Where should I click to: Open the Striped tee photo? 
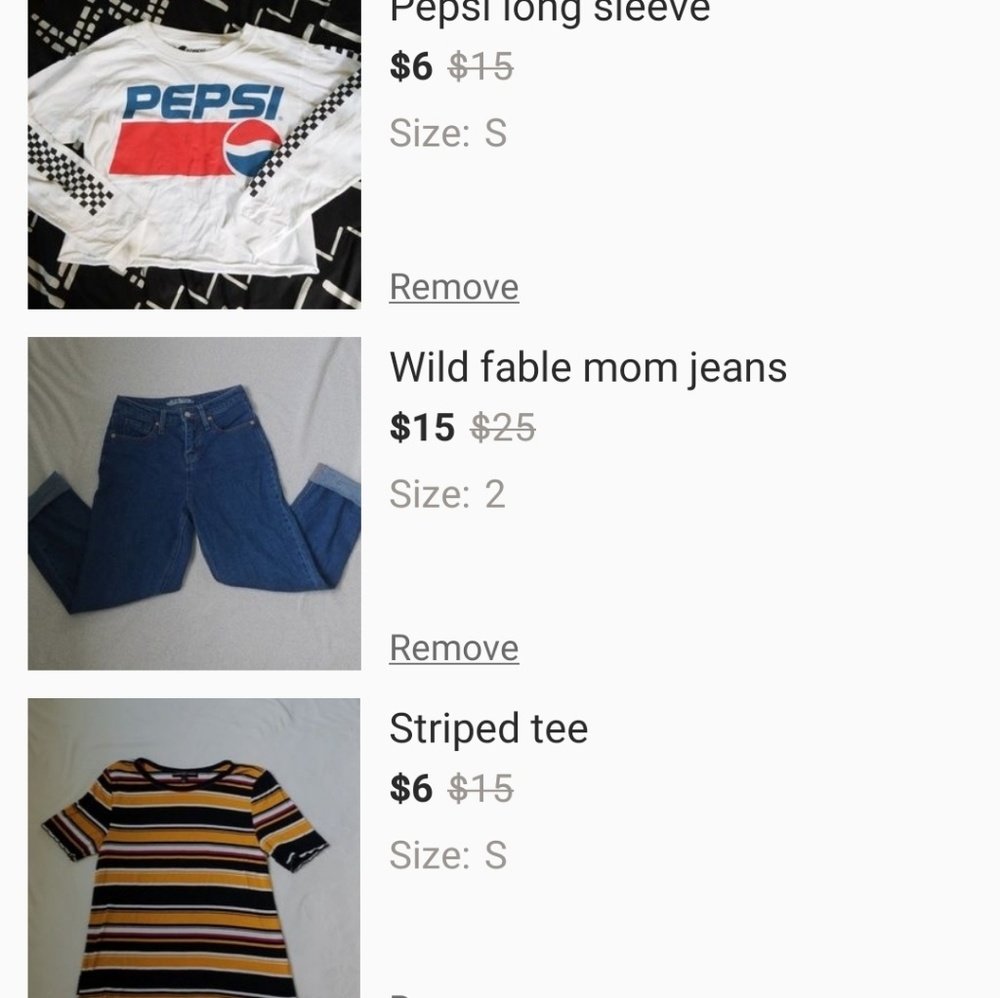(x=194, y=847)
